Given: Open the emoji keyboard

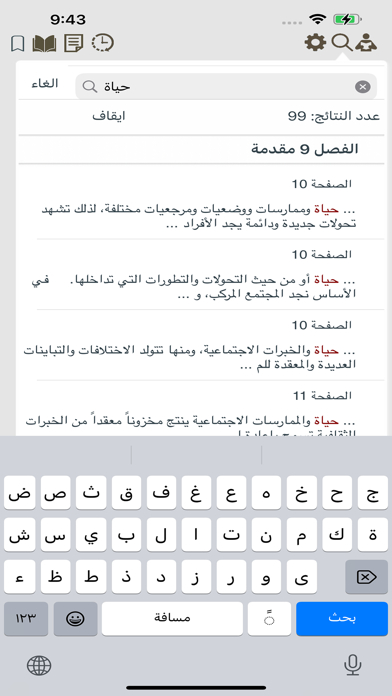Looking at the screenshot, I should point(75,619).
